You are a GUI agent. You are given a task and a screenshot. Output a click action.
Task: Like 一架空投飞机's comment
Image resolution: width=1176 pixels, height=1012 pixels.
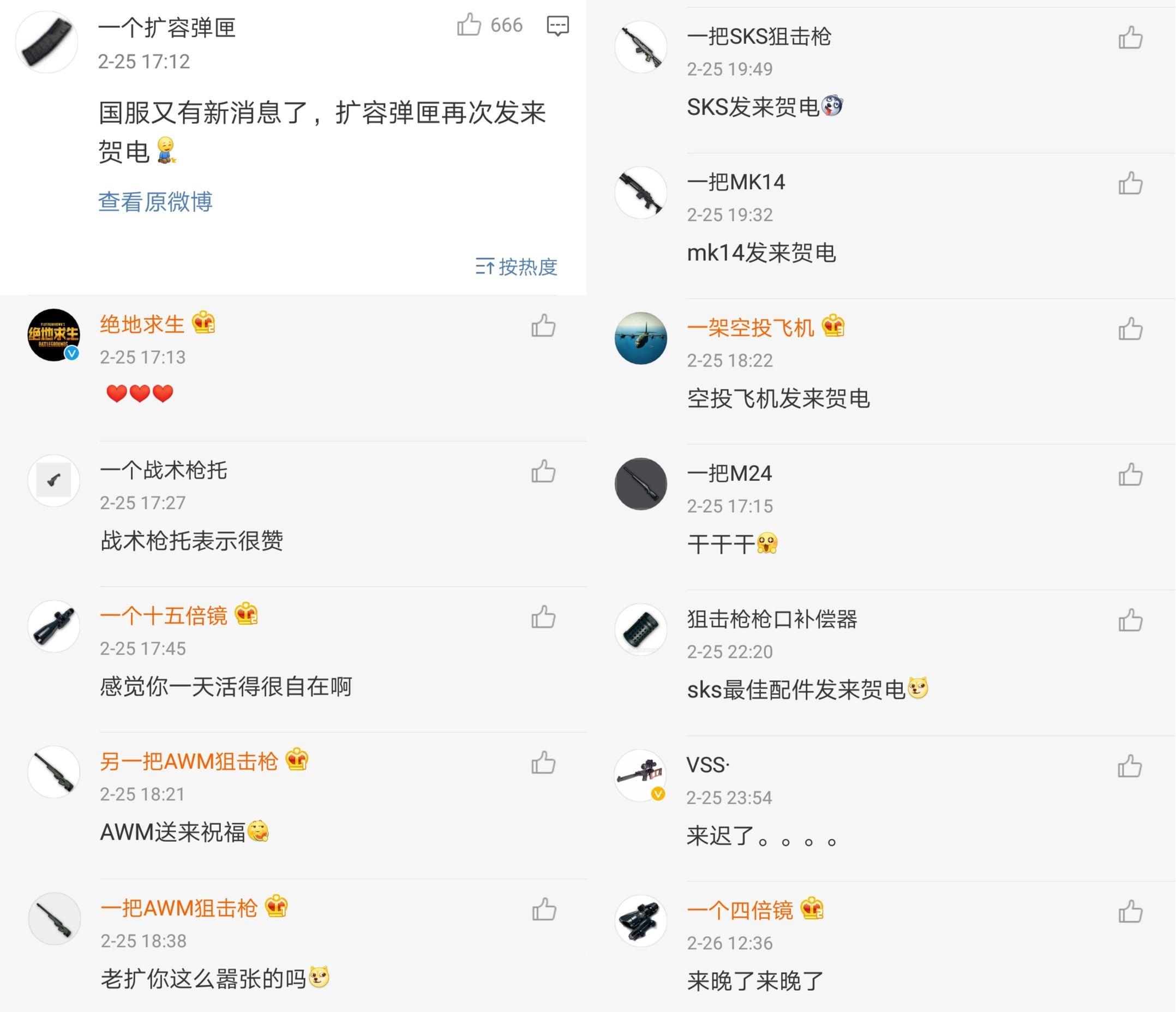point(1130,329)
